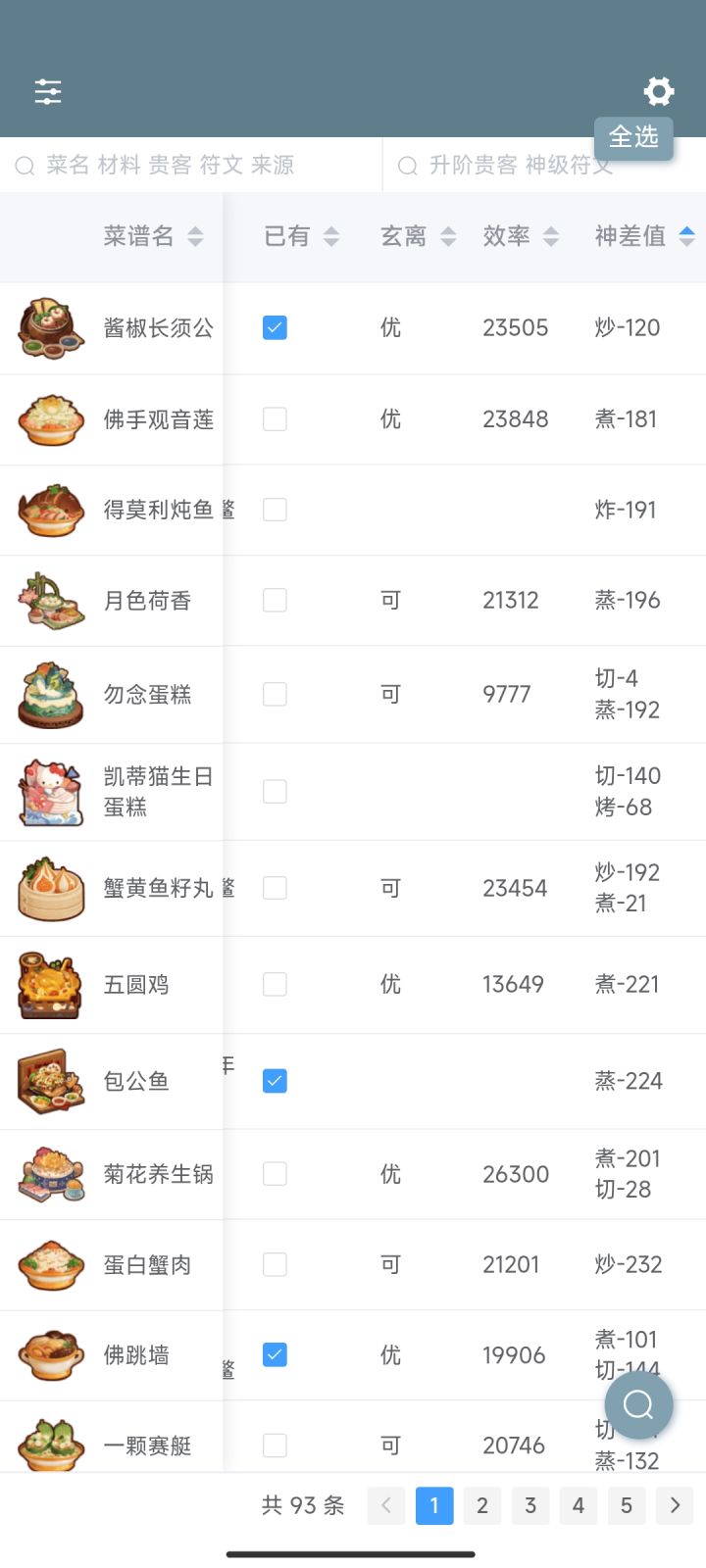Check the 已有 box for 月色荷香

point(275,600)
